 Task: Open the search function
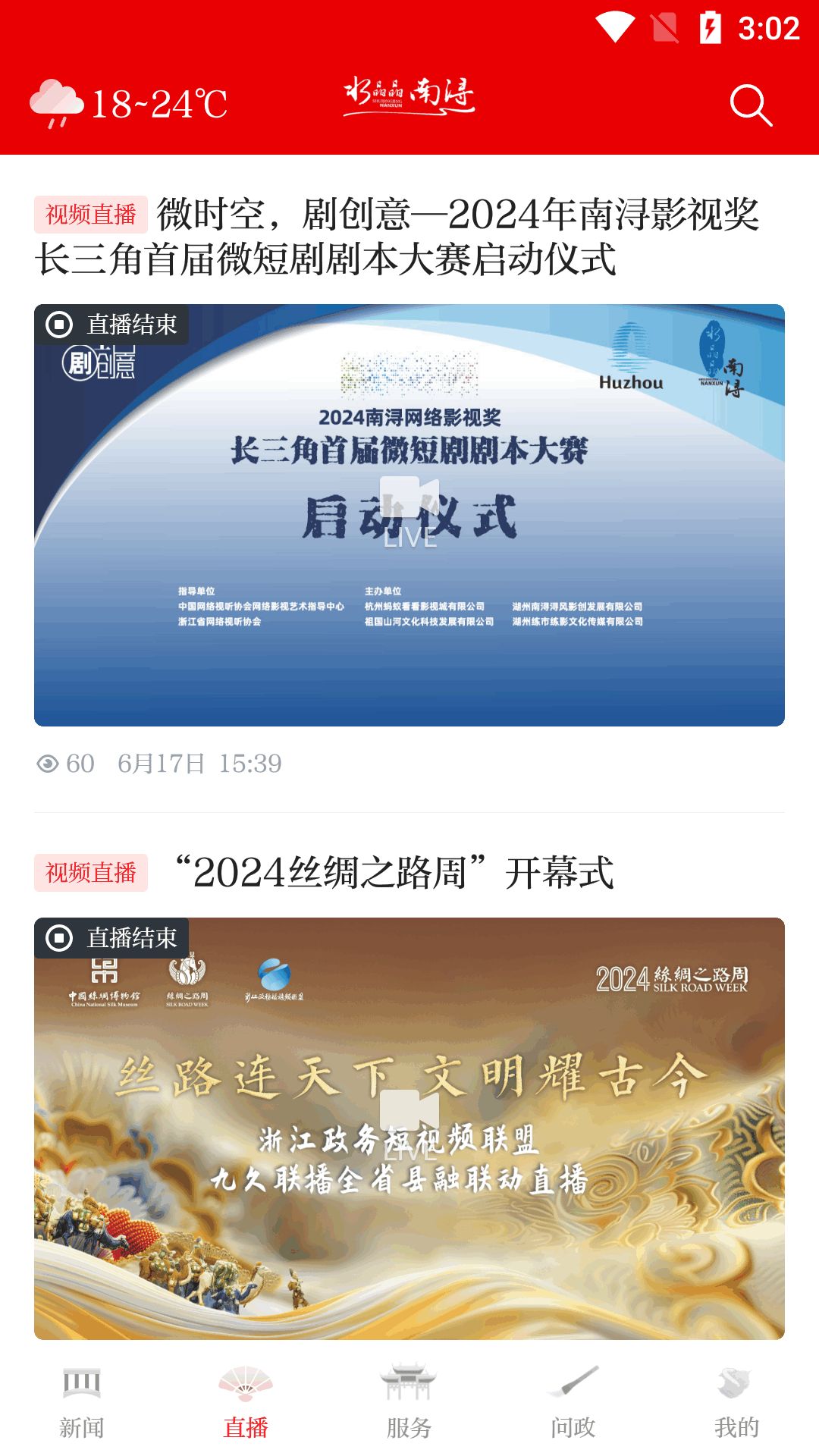[750, 105]
